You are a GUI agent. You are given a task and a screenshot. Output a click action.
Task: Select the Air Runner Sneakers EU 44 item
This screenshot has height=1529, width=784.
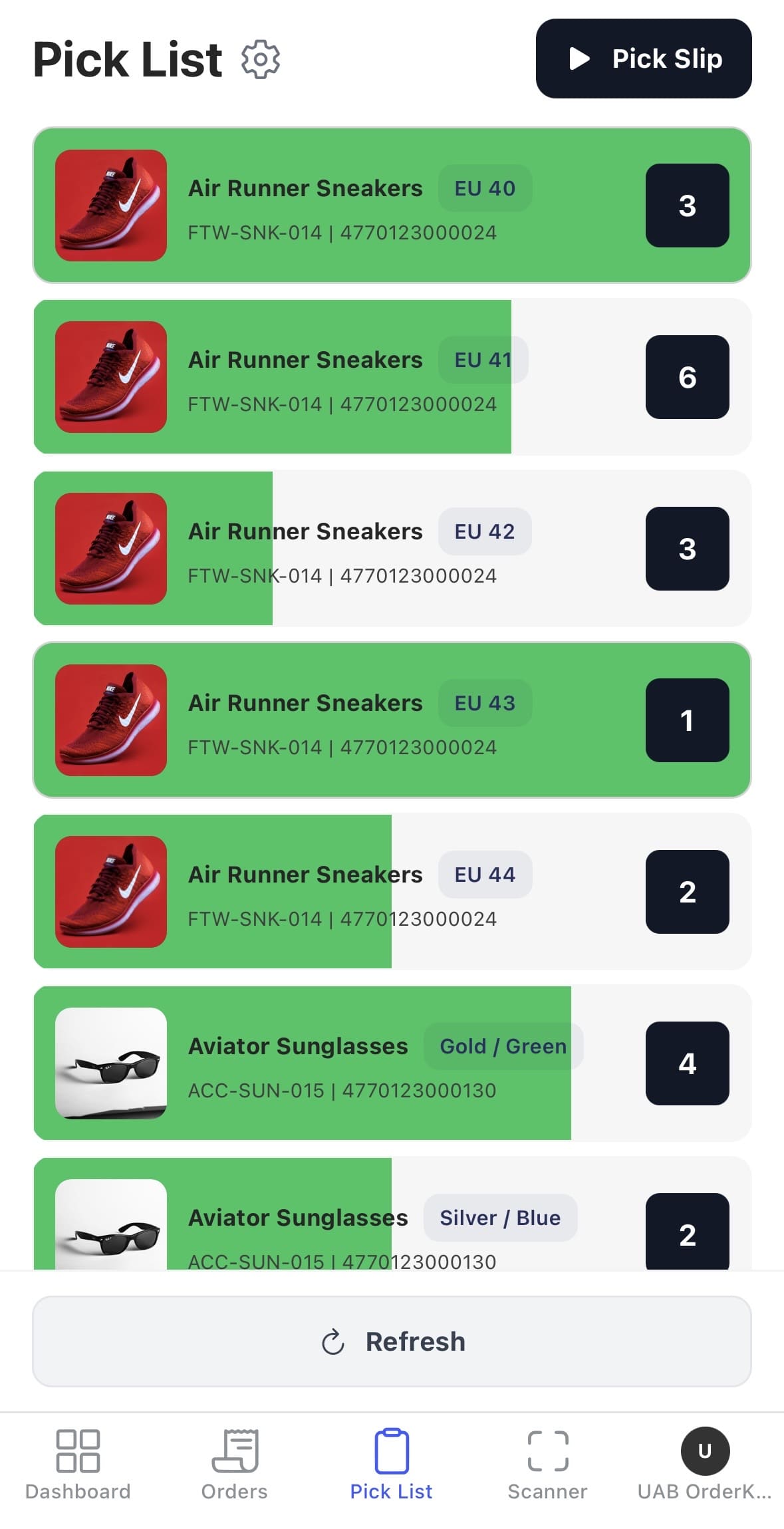pos(392,891)
